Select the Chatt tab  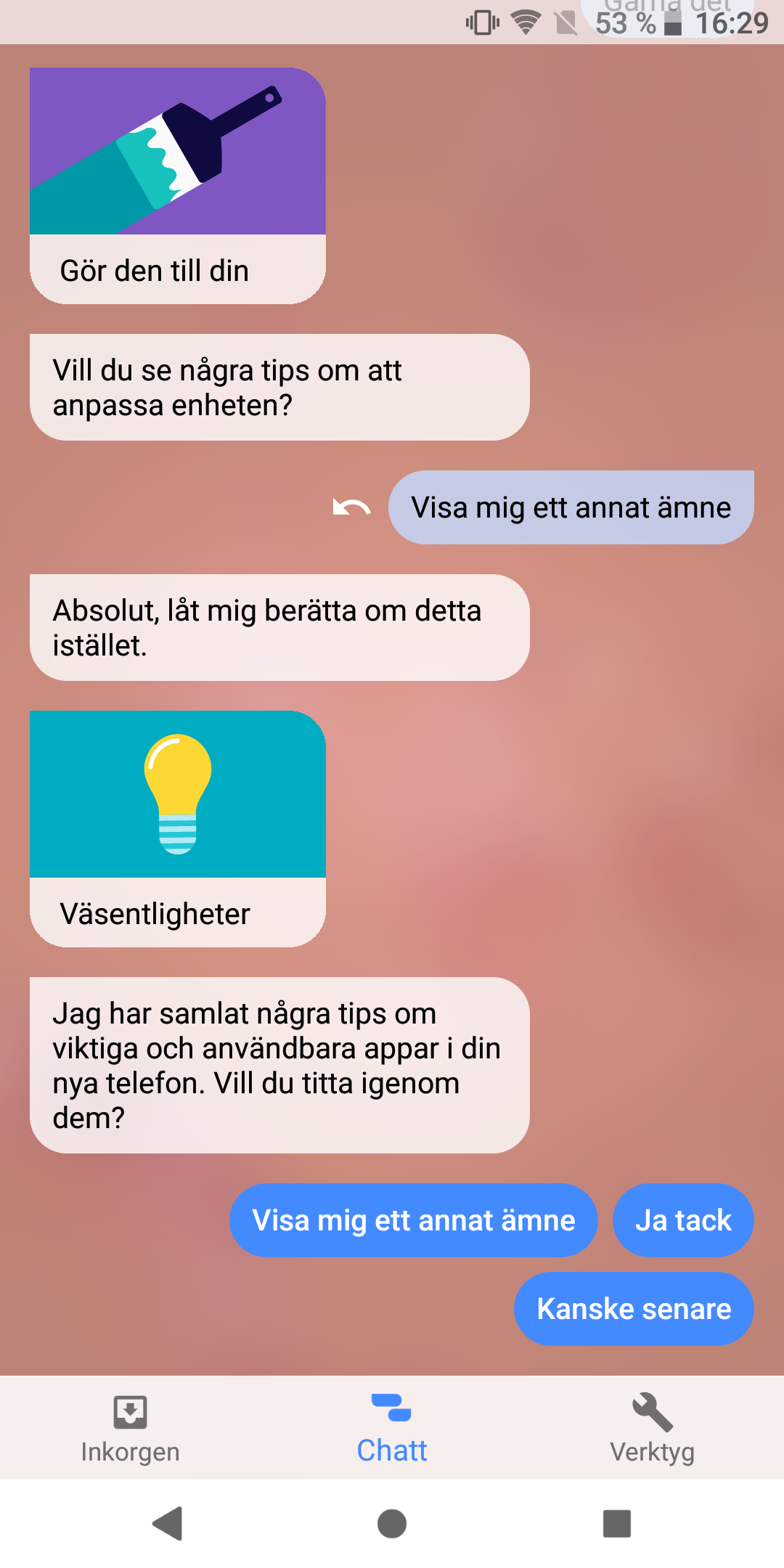click(392, 1428)
